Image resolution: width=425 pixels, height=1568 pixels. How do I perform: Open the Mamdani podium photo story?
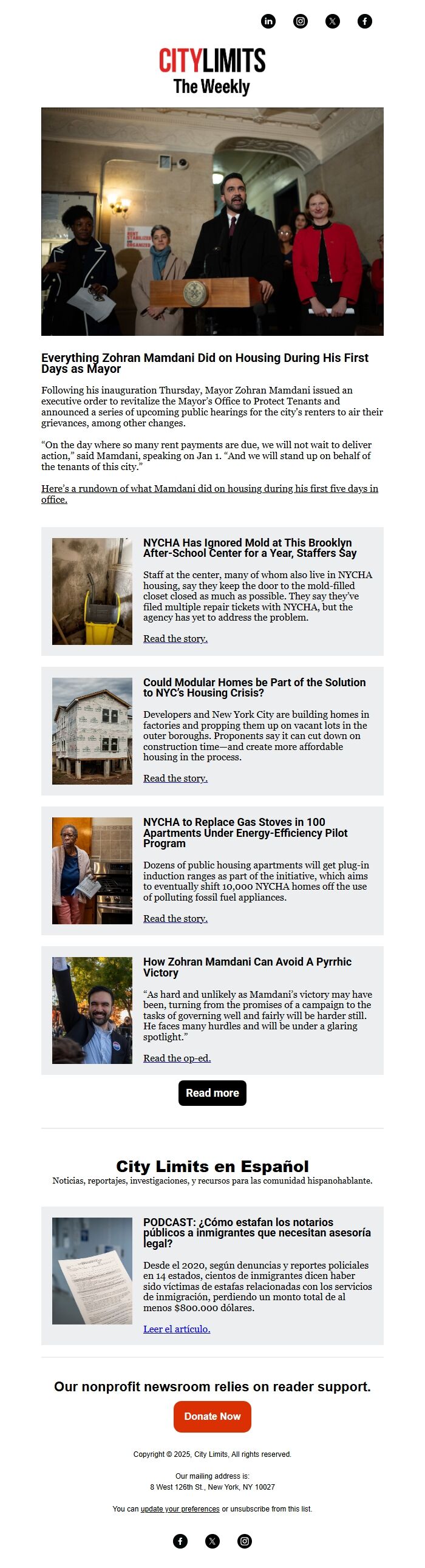pos(212,222)
